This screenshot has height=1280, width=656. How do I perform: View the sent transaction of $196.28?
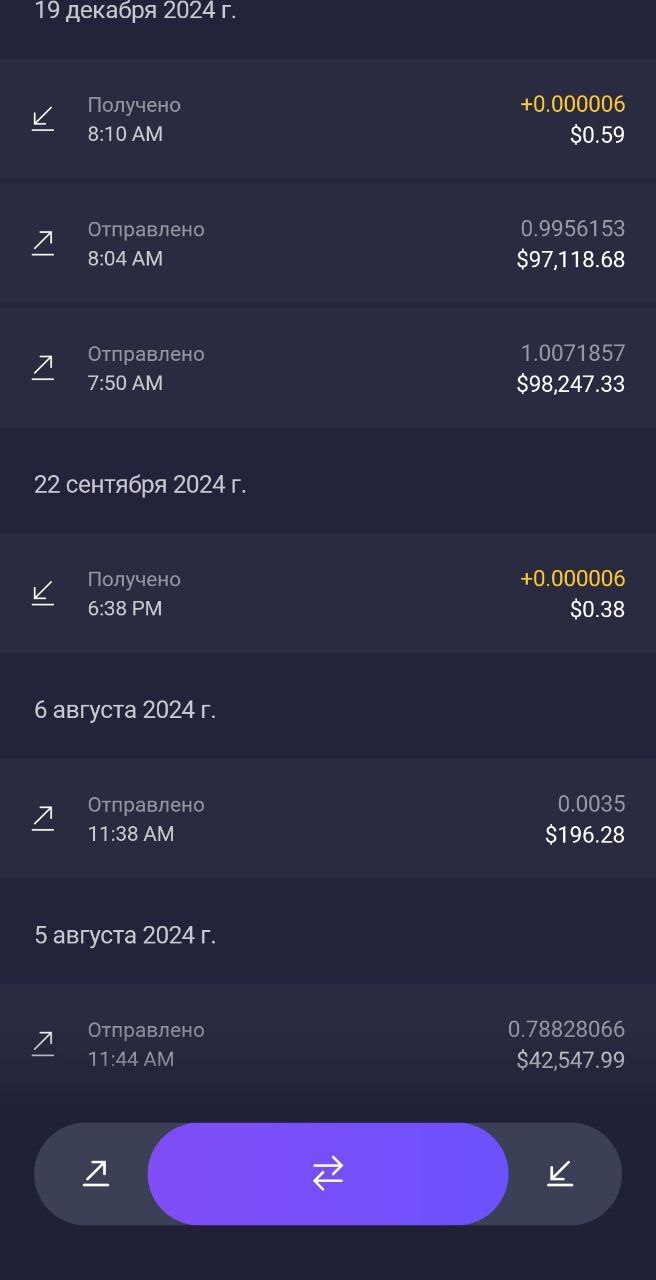click(x=328, y=818)
